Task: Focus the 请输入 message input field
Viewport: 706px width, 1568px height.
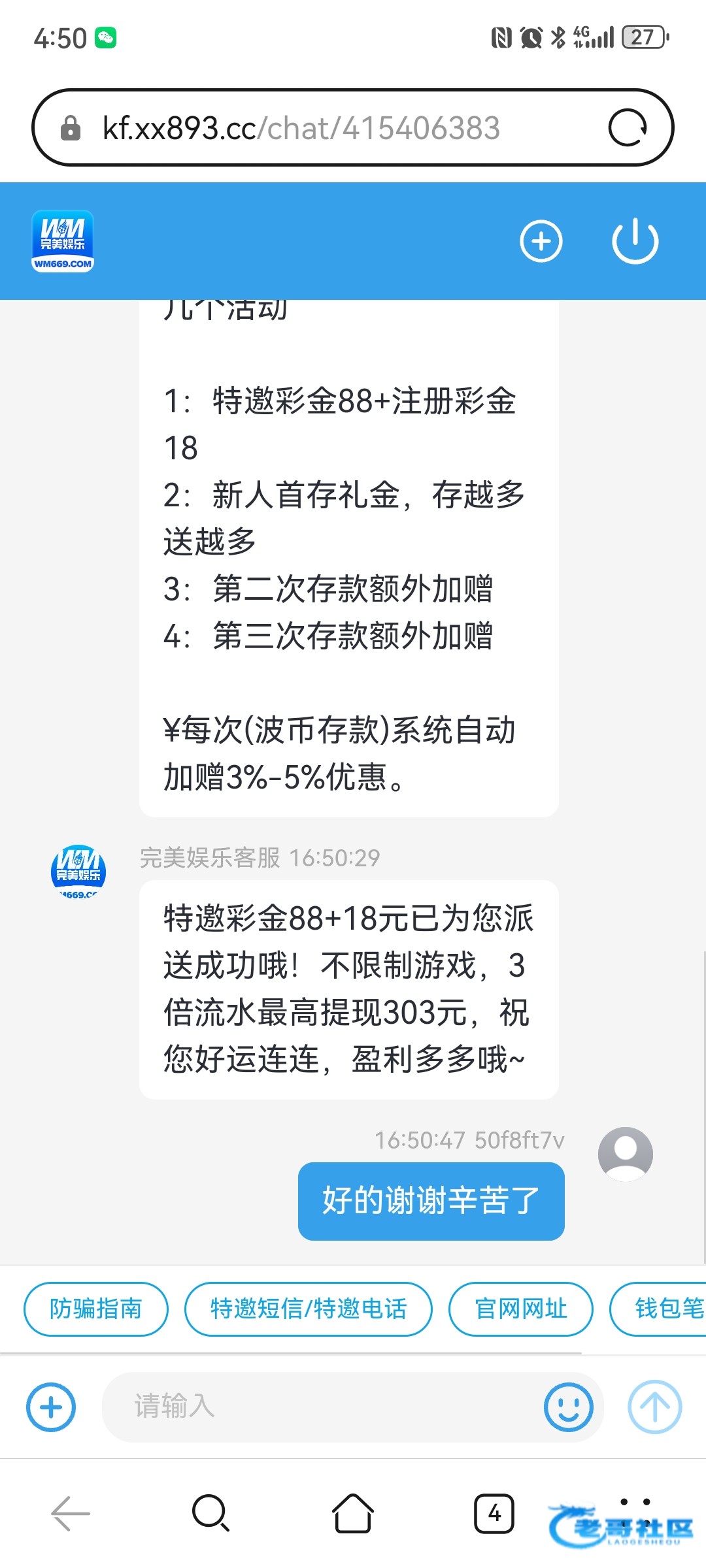Action: coord(320,1407)
